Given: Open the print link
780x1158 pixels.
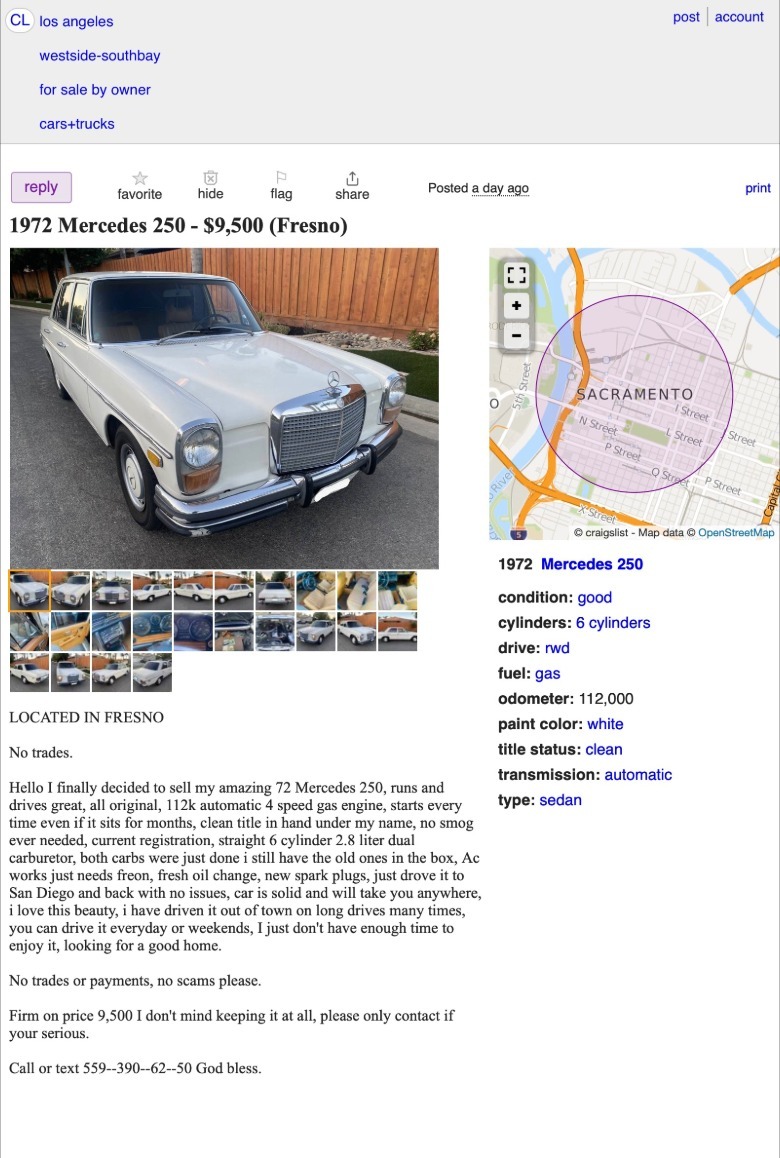Looking at the screenshot, I should click(x=758, y=188).
